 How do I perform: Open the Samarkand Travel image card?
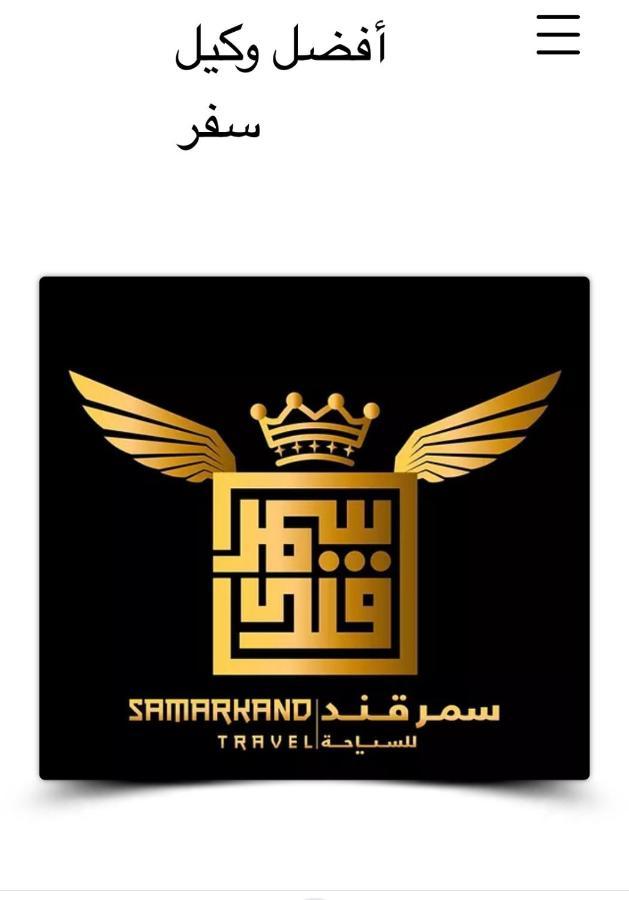[x=314, y=527]
